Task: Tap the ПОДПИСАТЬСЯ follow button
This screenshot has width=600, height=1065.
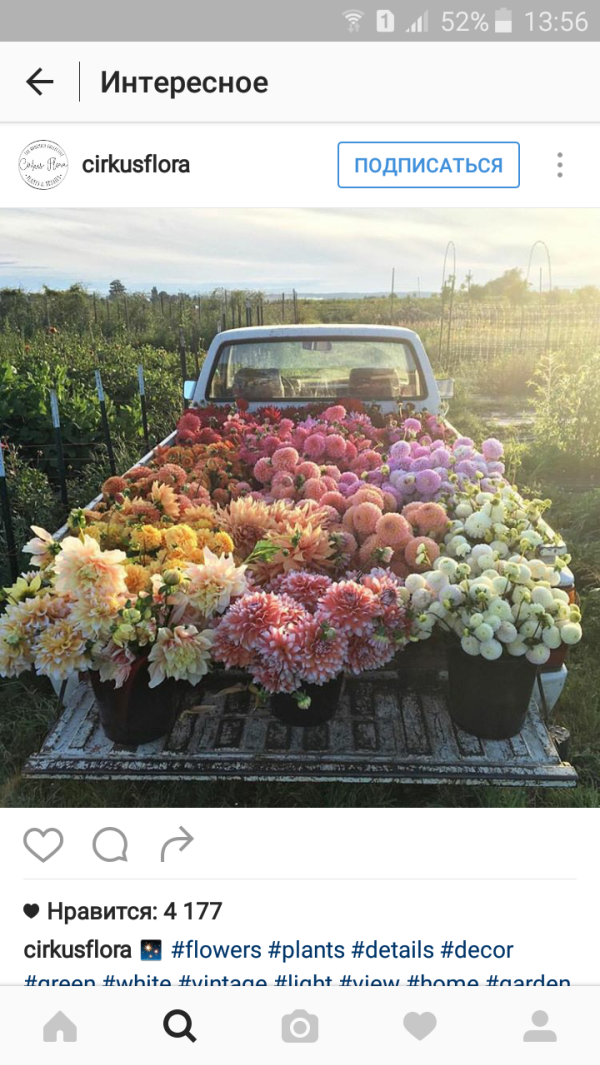Action: point(428,165)
